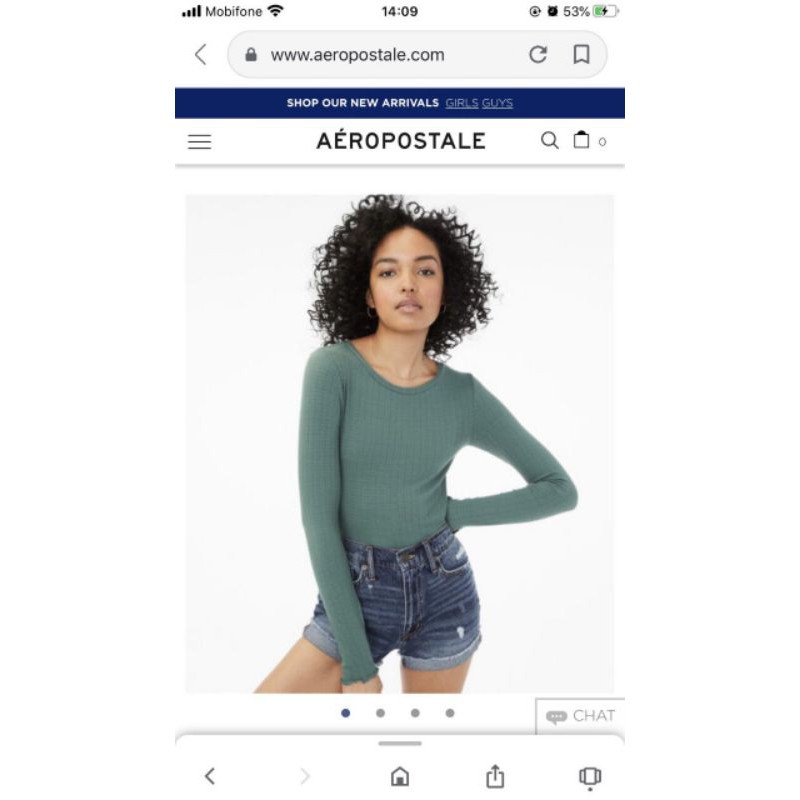
Task: Share this page
Action: [x=495, y=776]
